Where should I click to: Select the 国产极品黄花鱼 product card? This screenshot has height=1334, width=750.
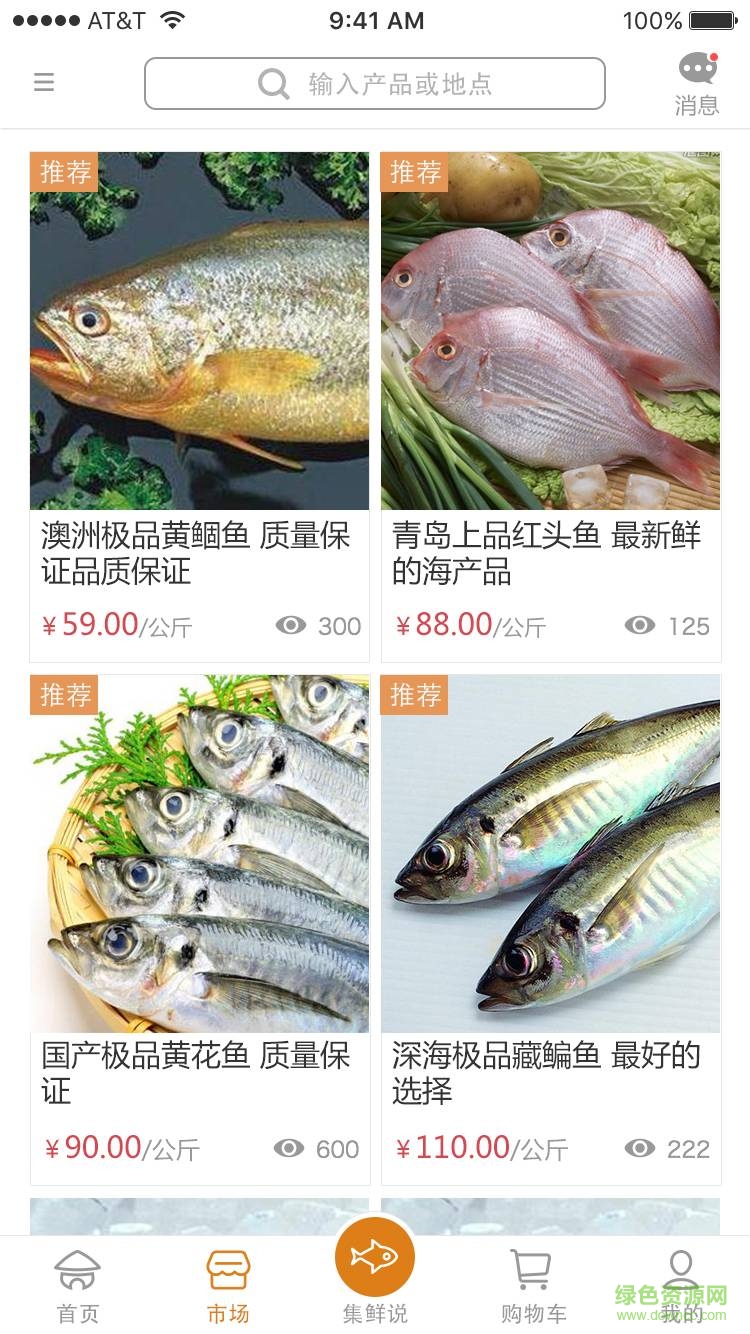tap(199, 928)
